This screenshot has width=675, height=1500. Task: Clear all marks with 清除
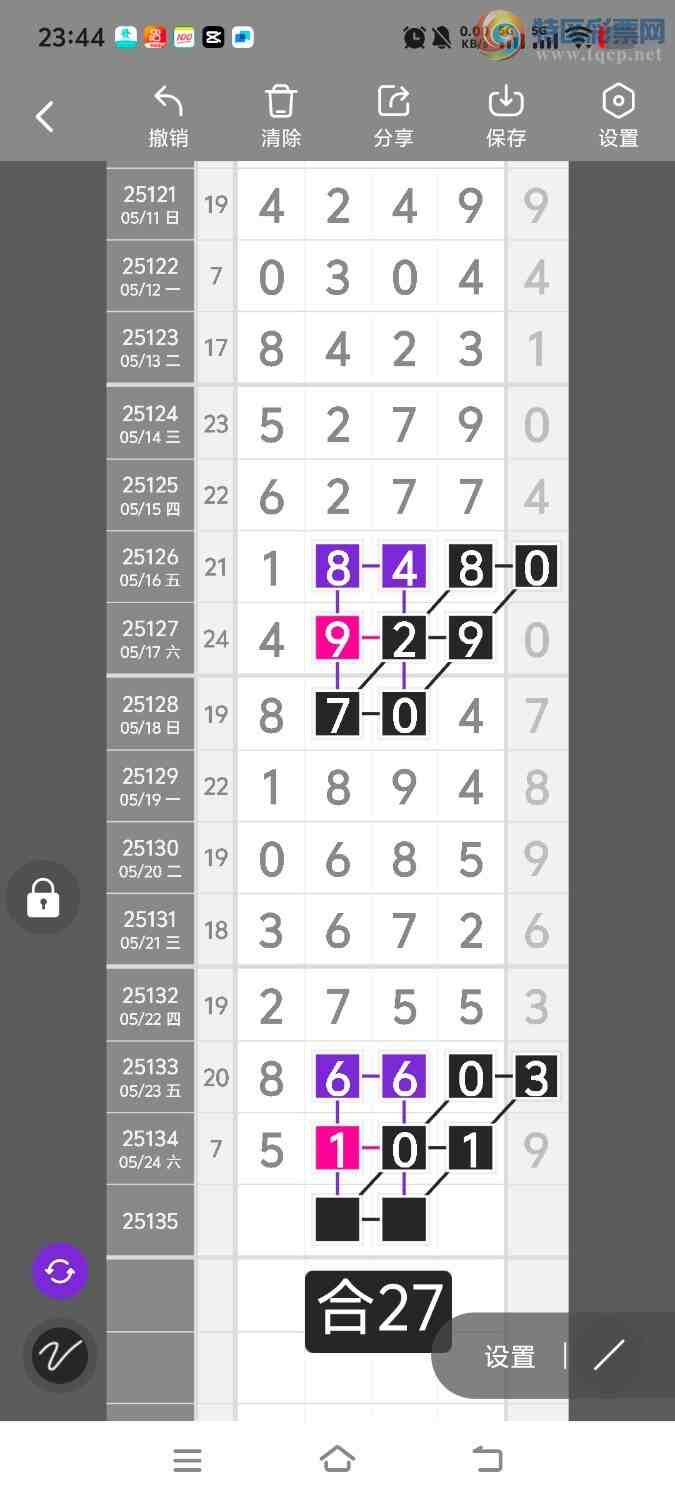(281, 117)
